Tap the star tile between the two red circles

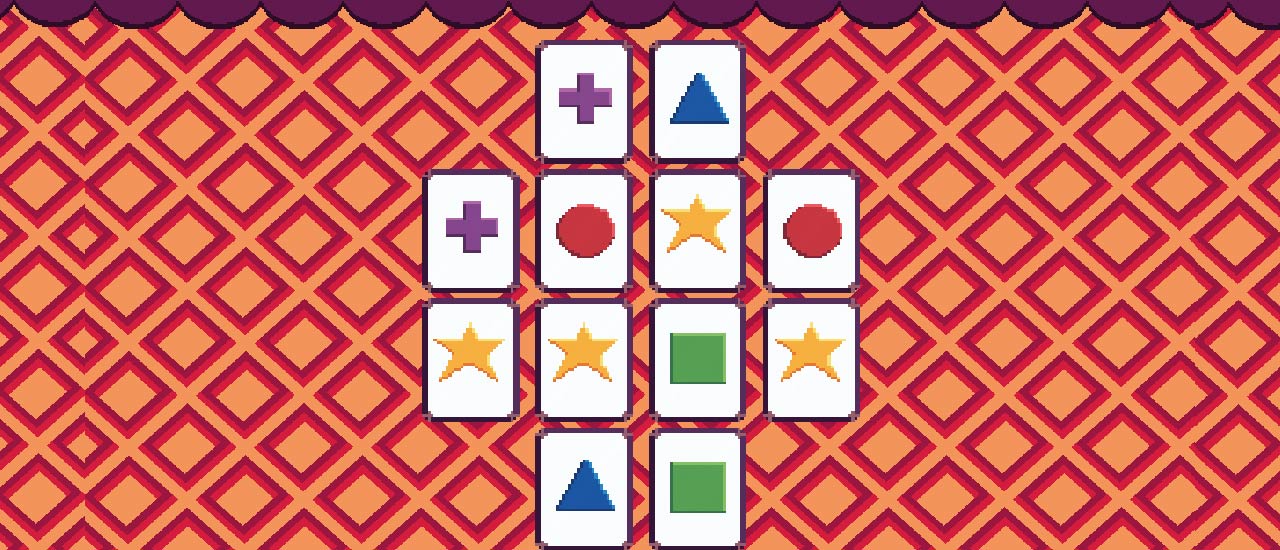click(698, 229)
